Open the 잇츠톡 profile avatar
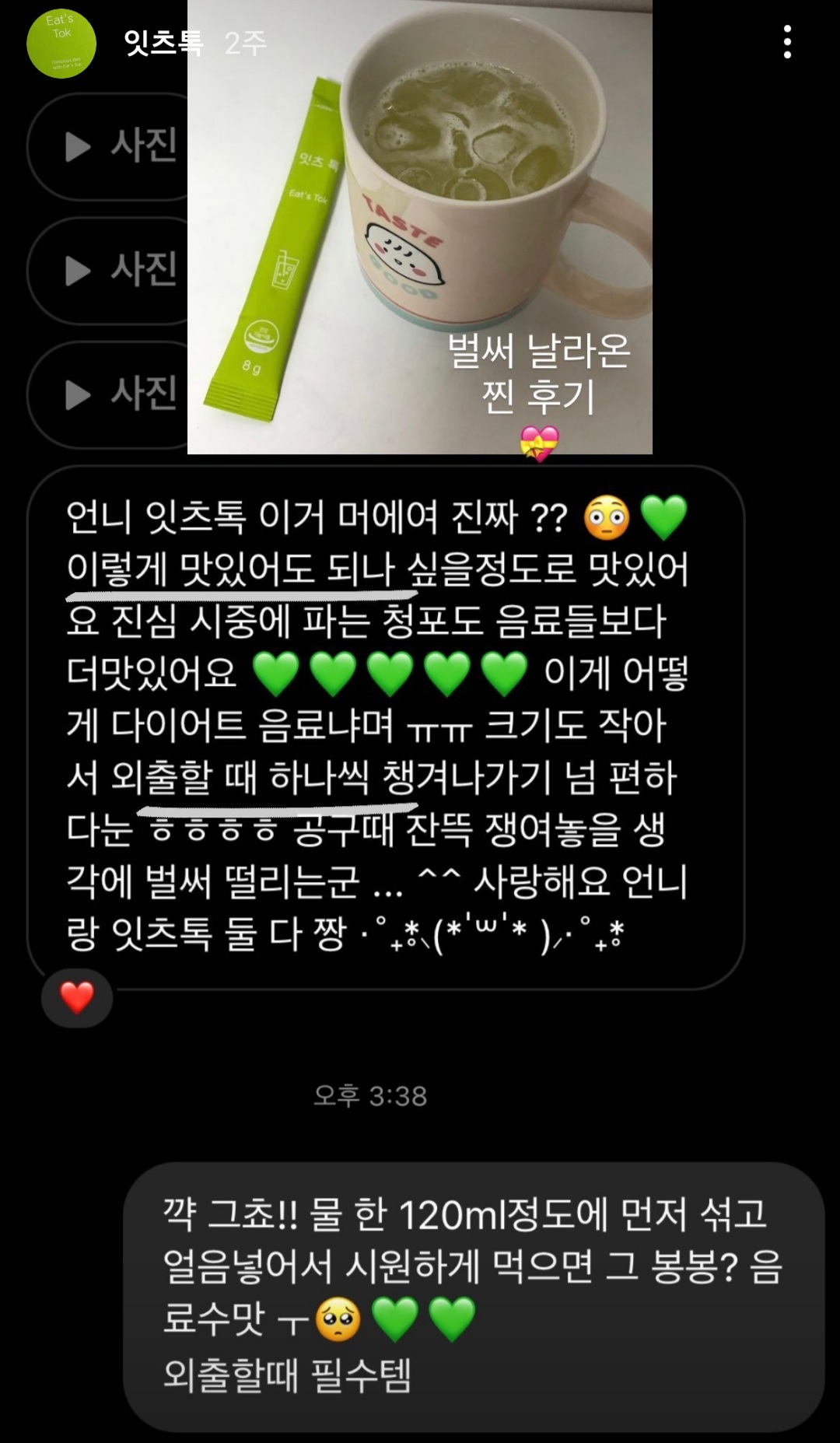 61,44
